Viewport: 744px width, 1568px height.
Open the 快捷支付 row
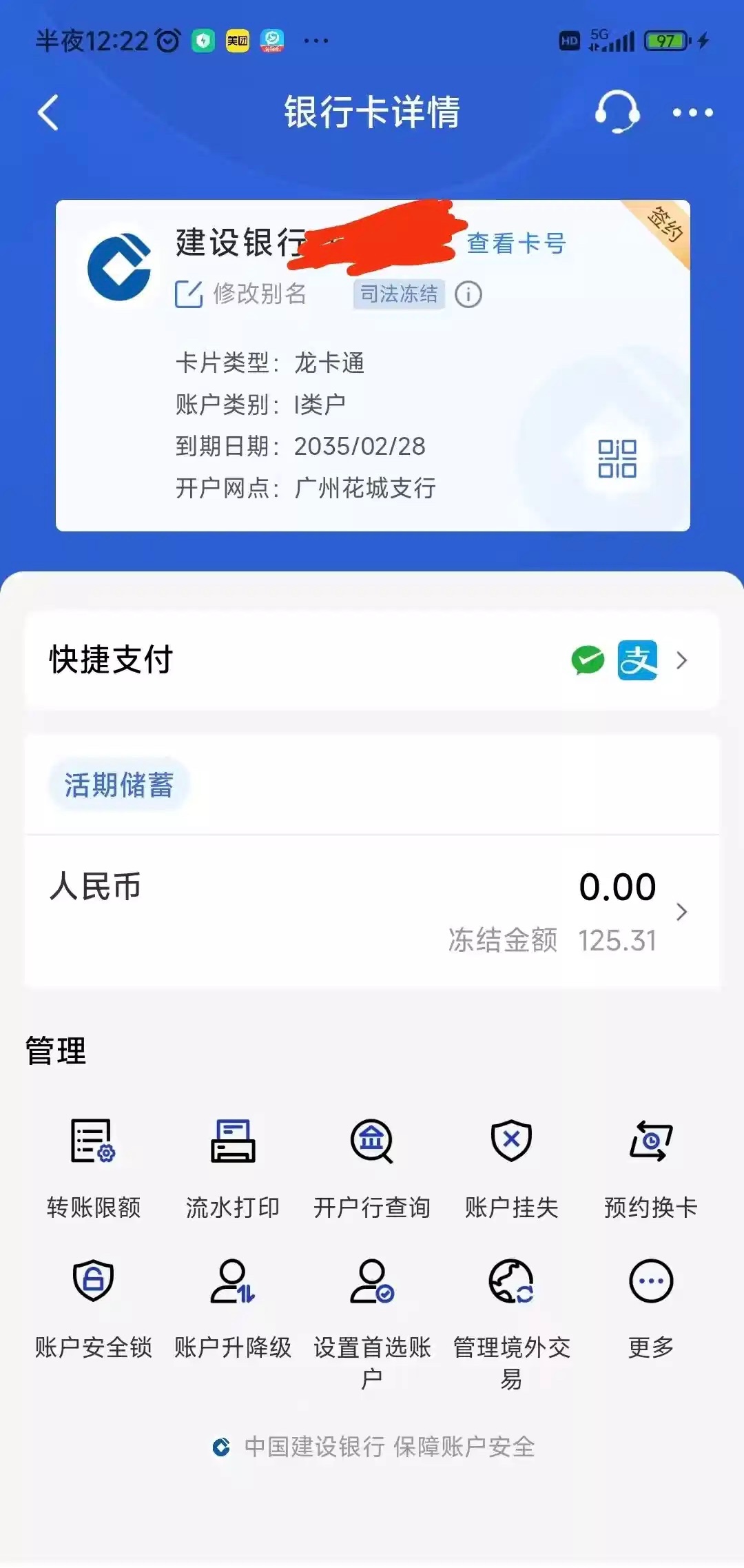click(x=372, y=660)
